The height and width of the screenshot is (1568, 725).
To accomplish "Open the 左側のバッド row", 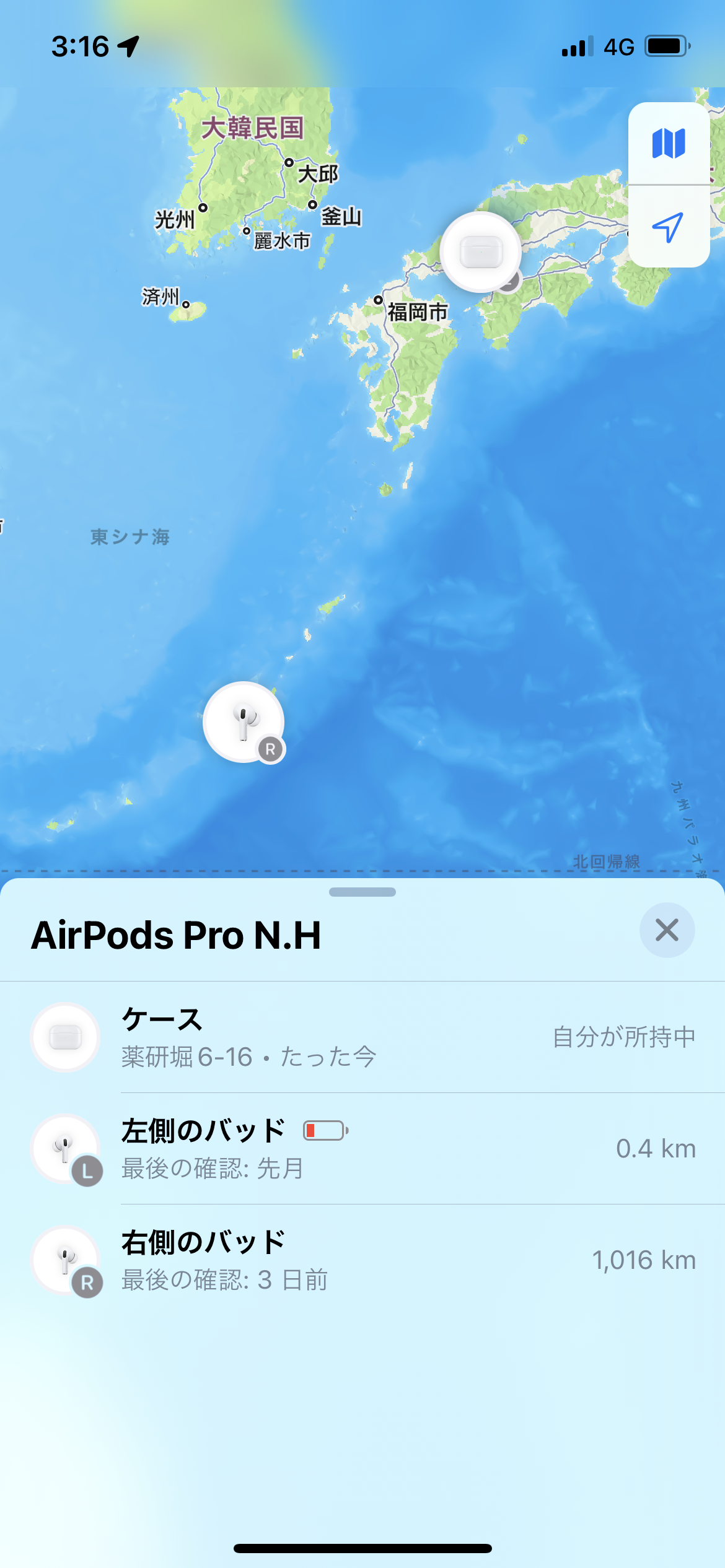I will (x=362, y=1149).
